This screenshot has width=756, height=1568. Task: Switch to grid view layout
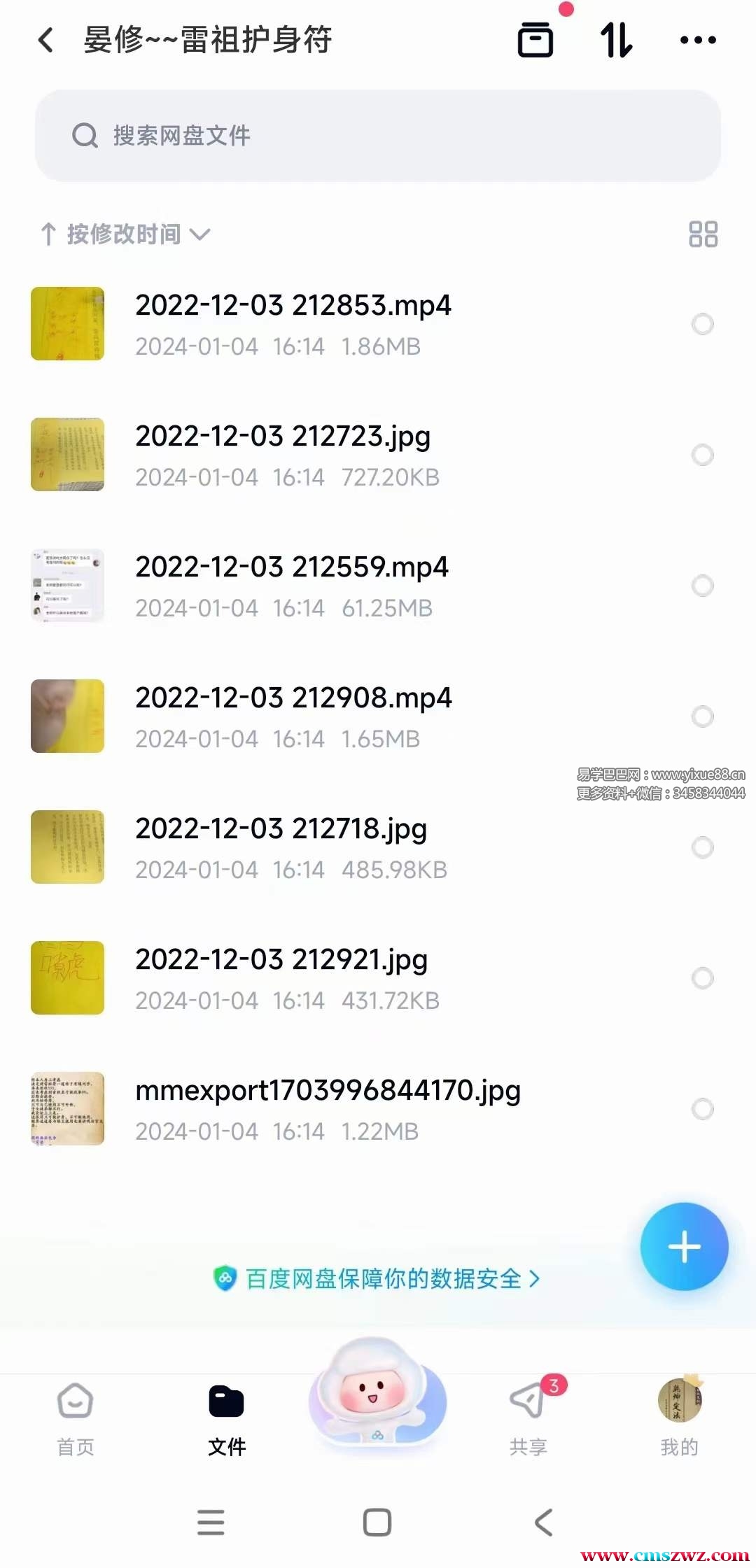(x=703, y=234)
